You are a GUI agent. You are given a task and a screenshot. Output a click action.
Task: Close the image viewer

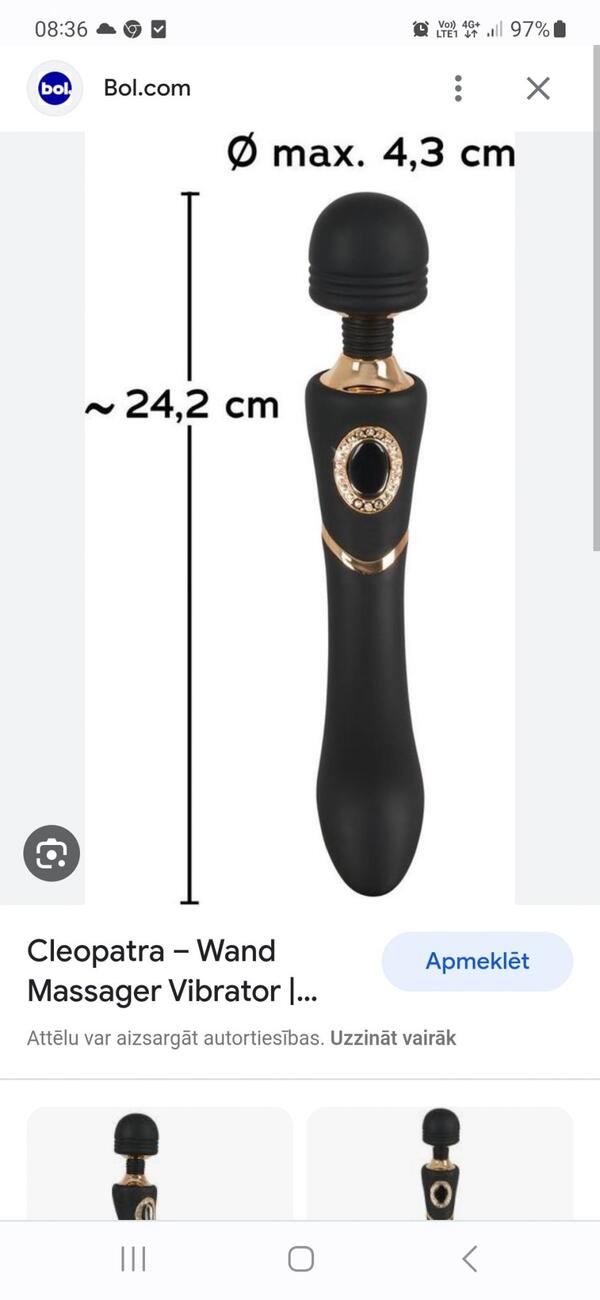(538, 88)
